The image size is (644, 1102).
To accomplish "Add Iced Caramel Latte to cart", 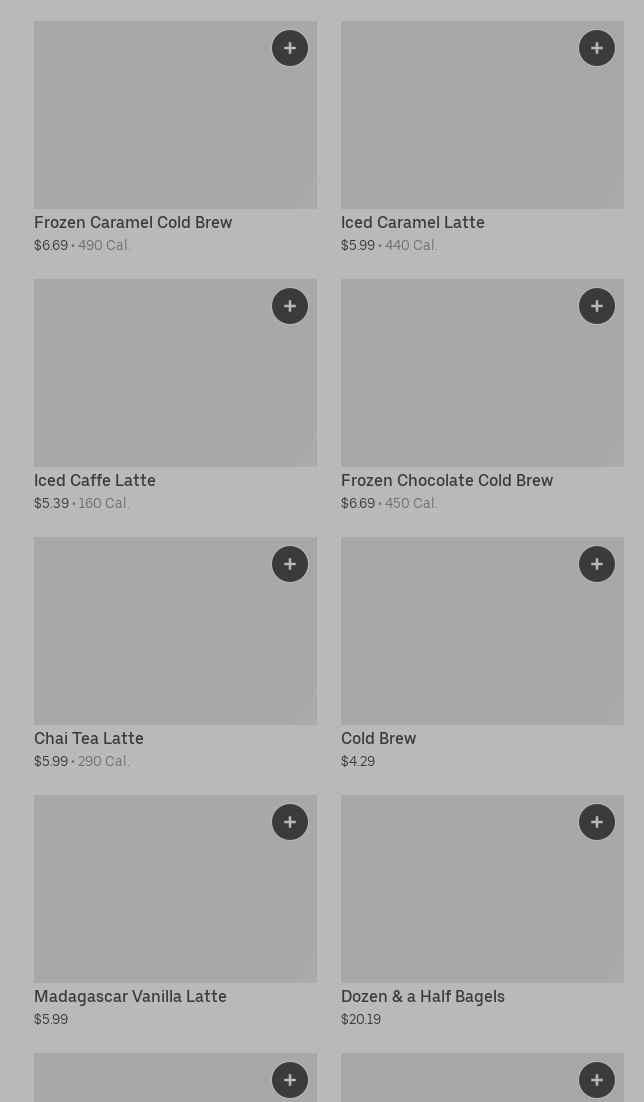I will point(597,48).
